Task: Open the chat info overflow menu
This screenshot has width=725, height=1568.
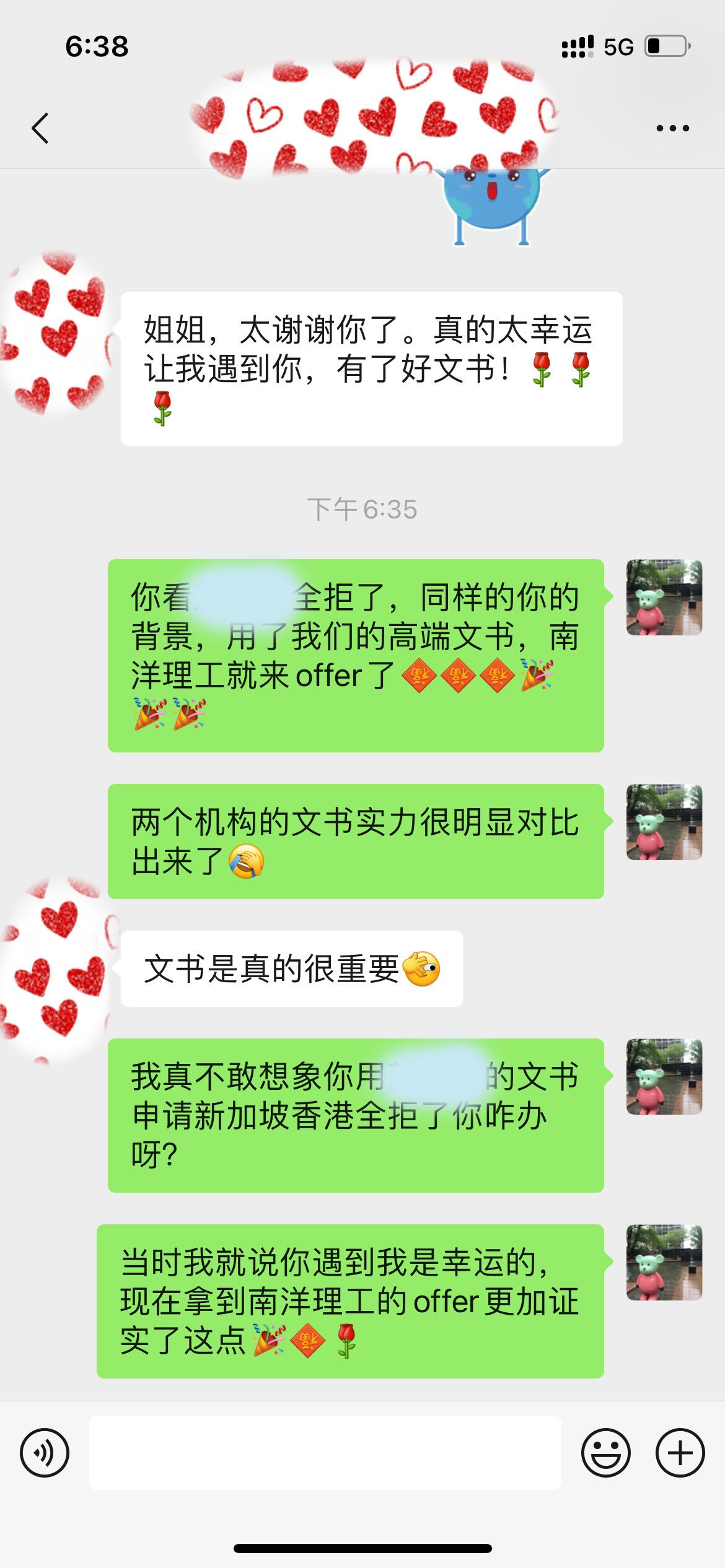Action: pos(672,128)
